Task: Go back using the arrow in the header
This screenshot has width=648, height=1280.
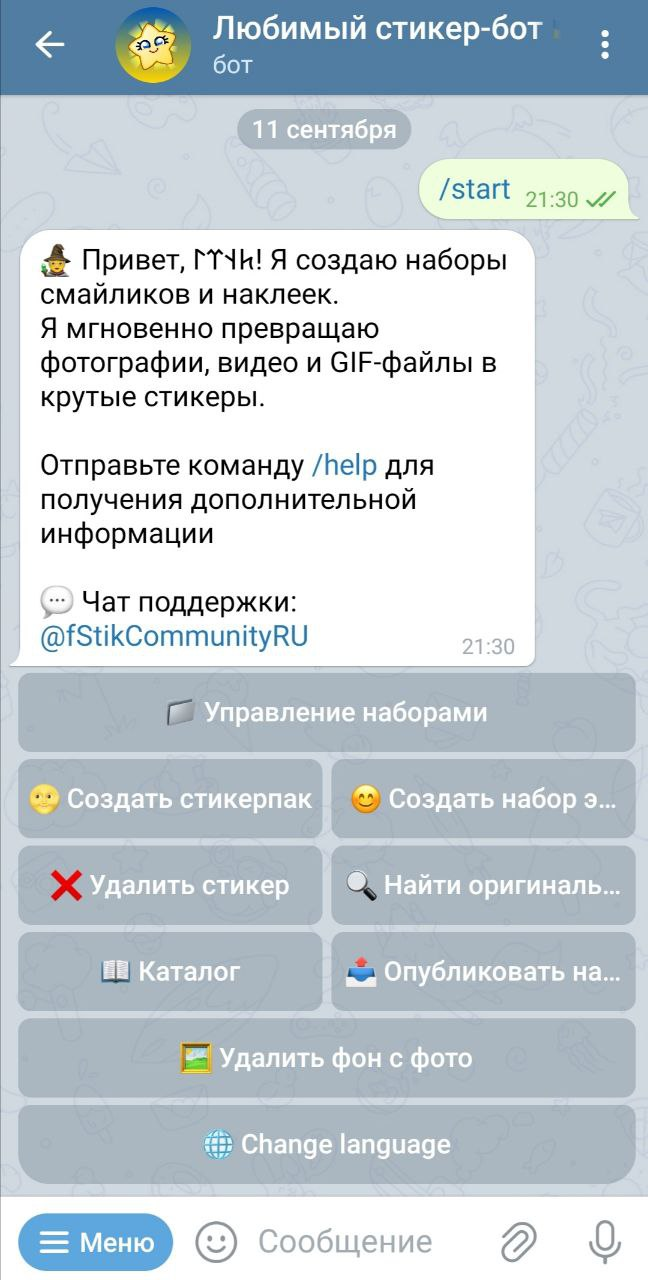Action: point(50,44)
